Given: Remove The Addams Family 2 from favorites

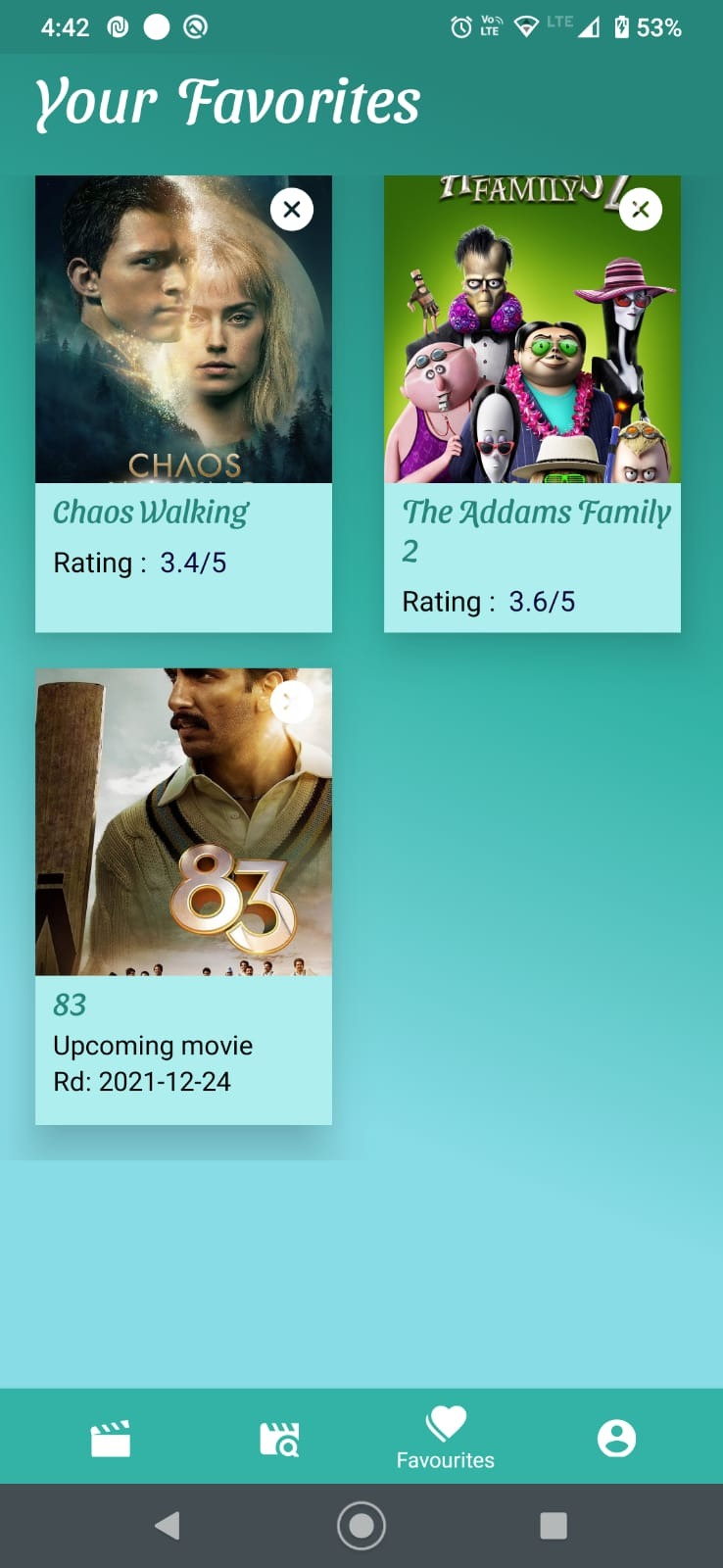Looking at the screenshot, I should [641, 210].
